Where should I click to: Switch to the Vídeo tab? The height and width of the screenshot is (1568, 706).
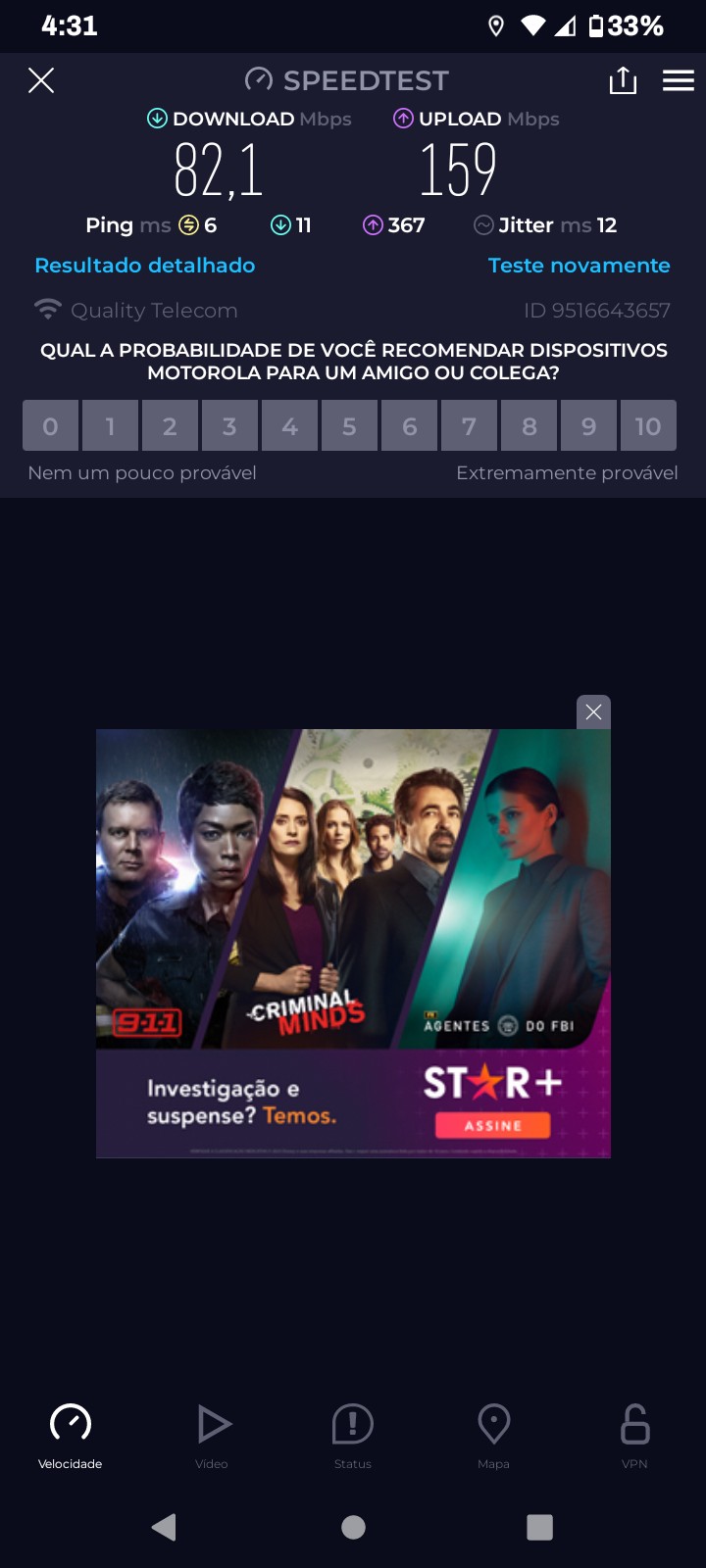pos(212,1436)
